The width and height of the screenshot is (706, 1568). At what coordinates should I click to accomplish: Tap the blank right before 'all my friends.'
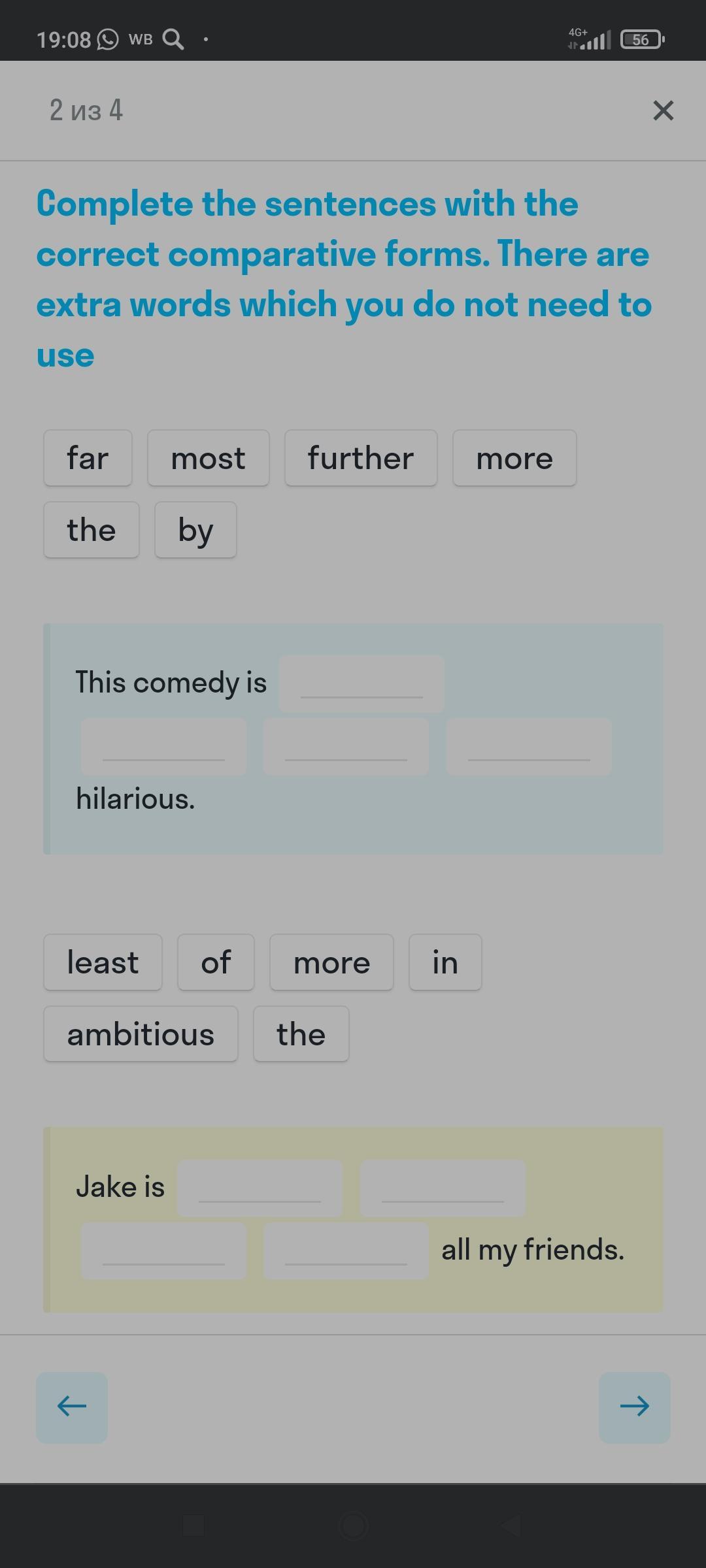346,1250
